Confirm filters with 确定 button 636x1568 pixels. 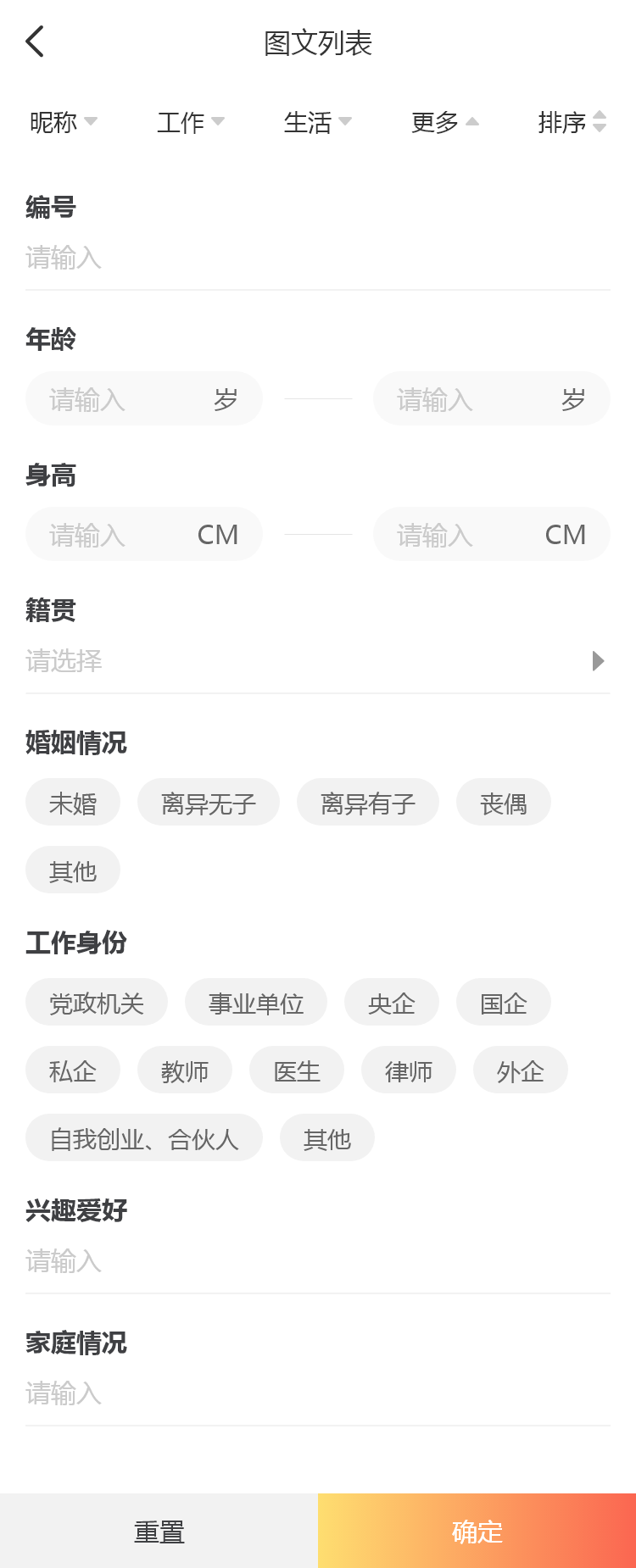pos(477,1532)
